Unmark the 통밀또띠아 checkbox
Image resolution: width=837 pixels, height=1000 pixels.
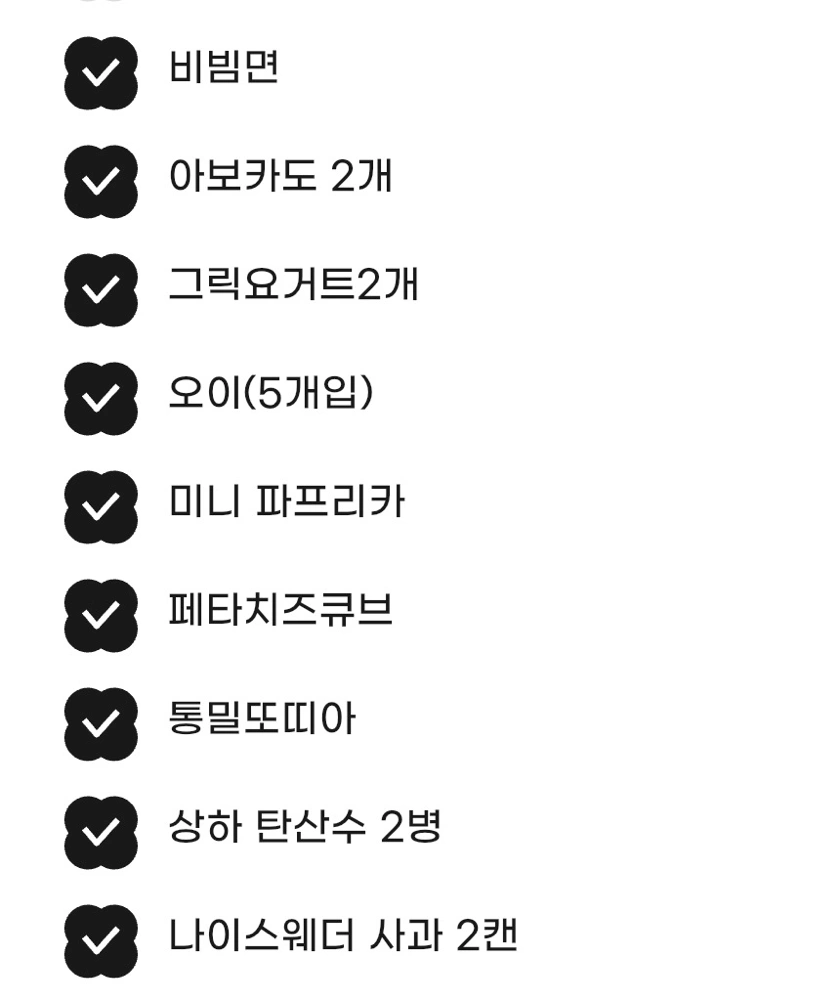tap(100, 724)
